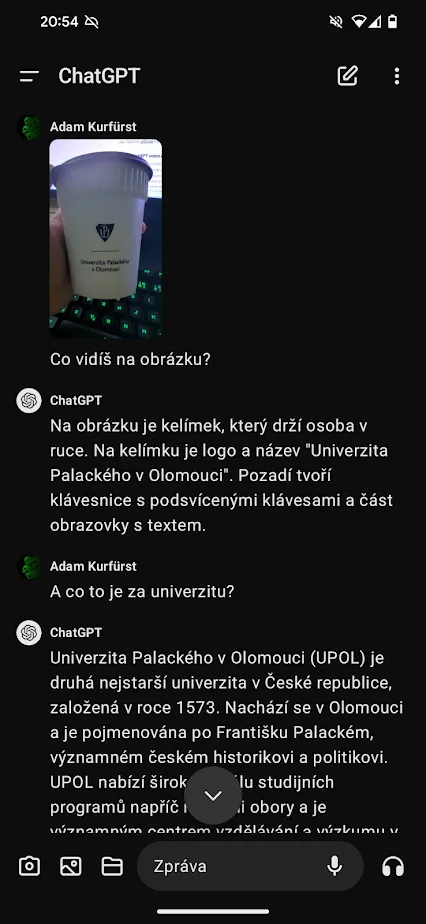Attach an image from gallery
The height and width of the screenshot is (924, 426).
(x=71, y=866)
